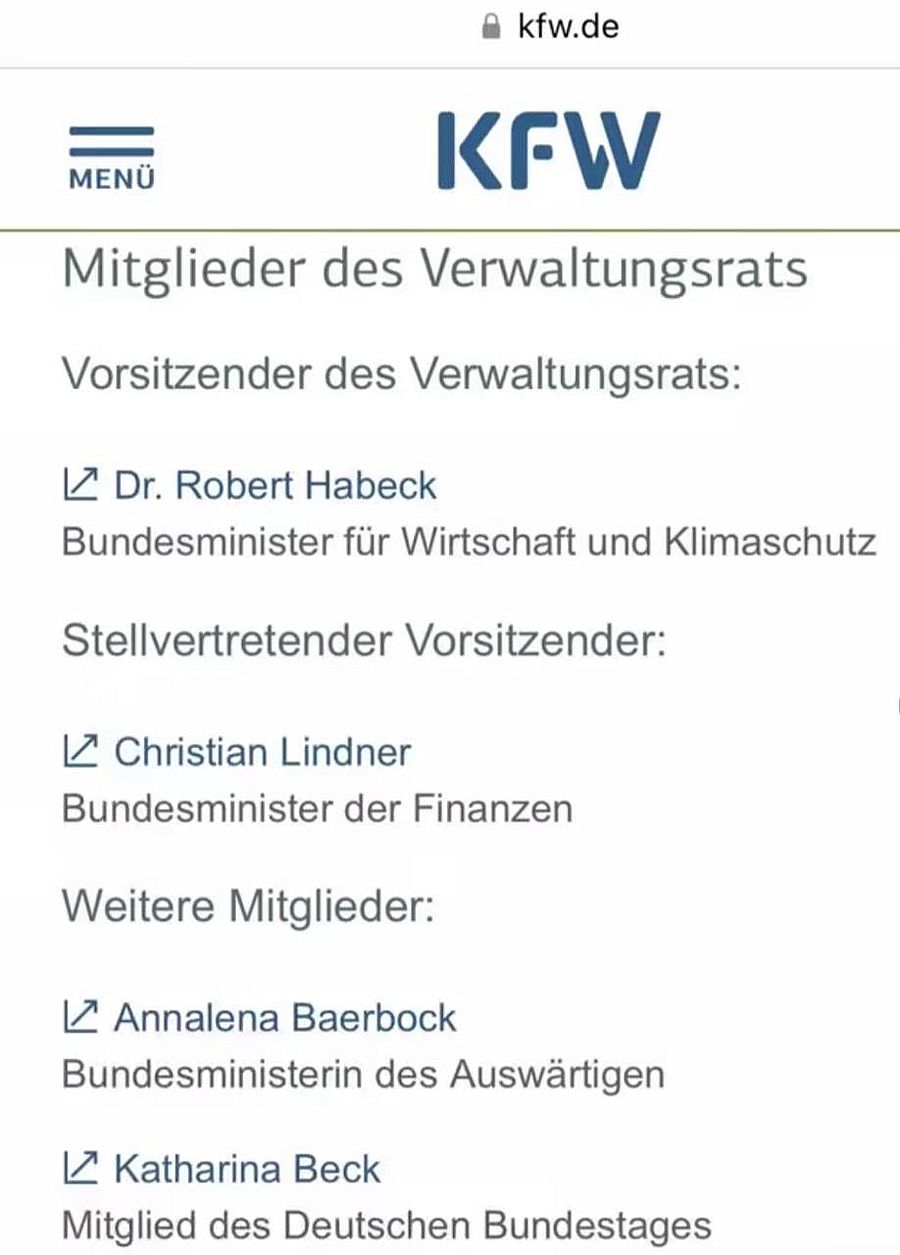Click the KFW logo
This screenshot has width=900, height=1255.
tap(550, 148)
